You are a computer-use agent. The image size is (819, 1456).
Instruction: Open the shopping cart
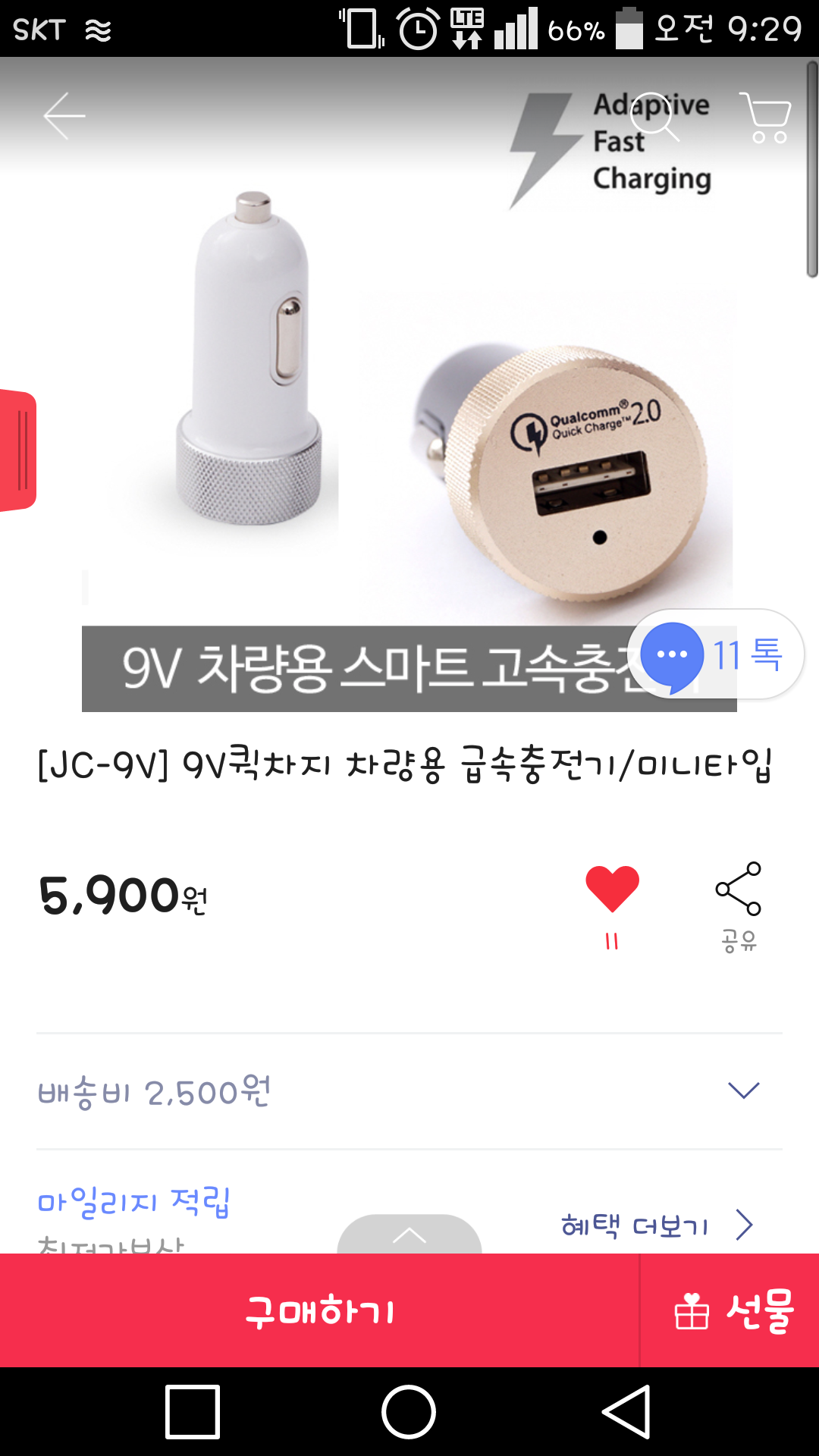(x=766, y=118)
